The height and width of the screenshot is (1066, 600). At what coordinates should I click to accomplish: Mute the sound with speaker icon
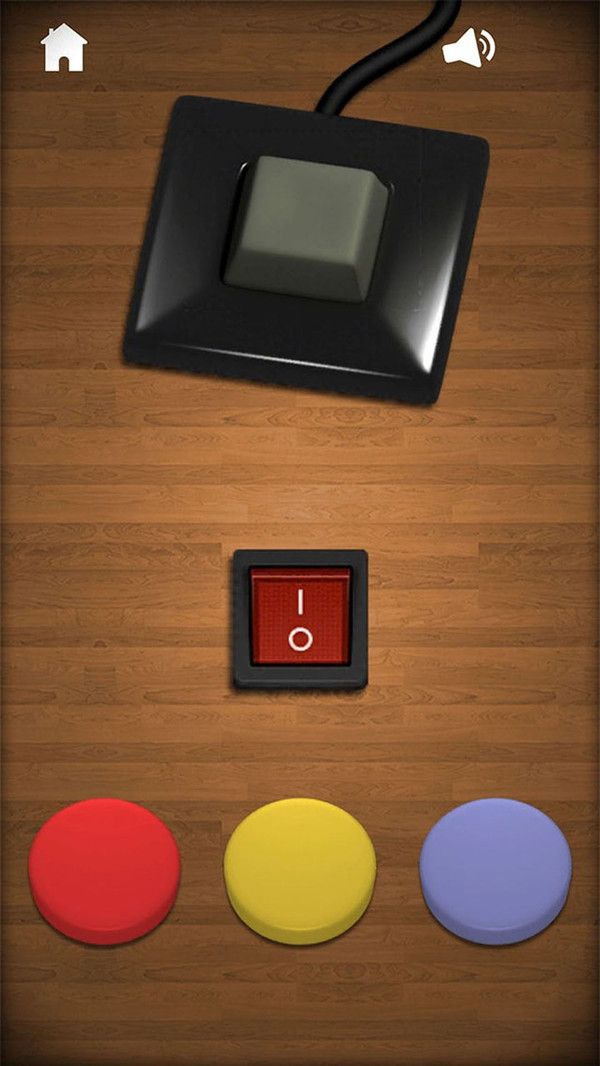[x=468, y=47]
